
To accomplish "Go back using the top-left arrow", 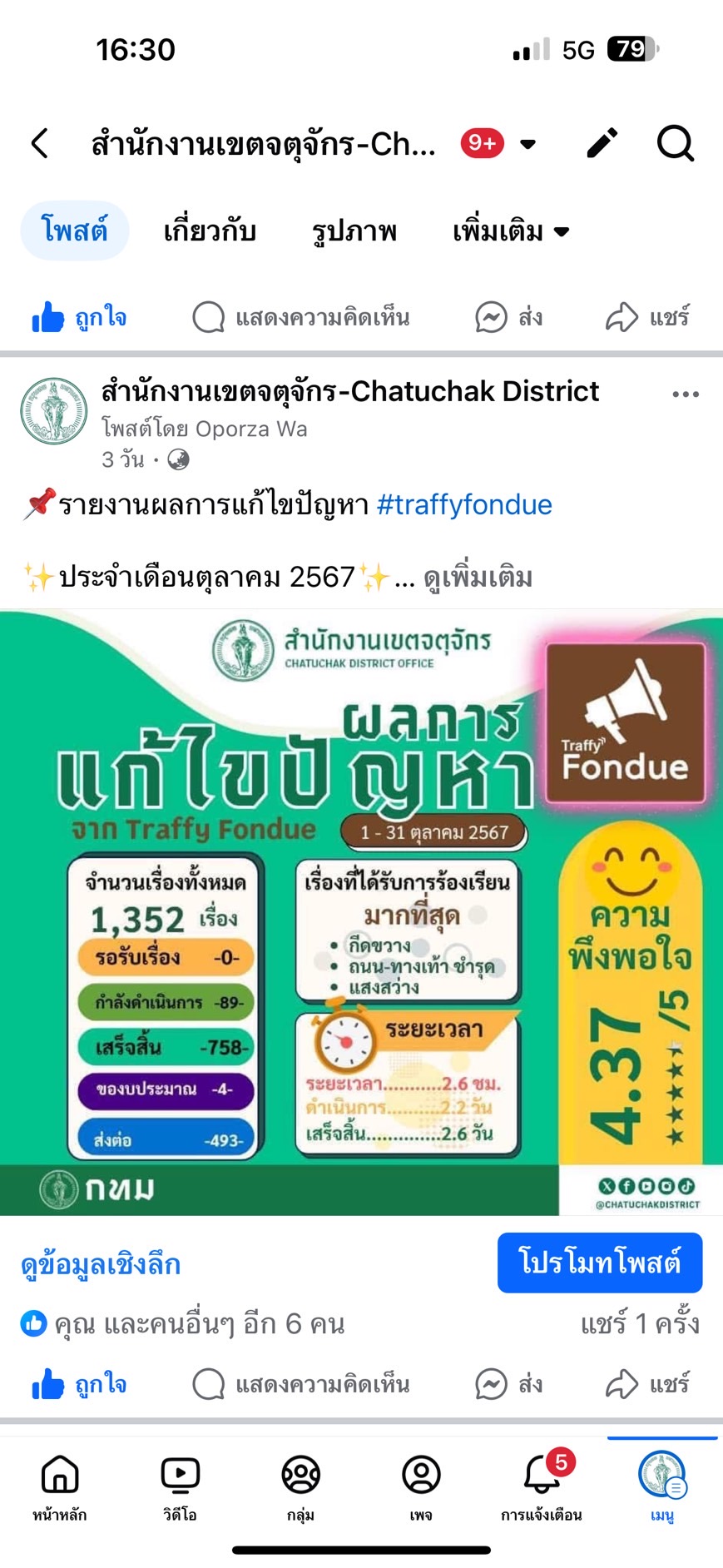I will pos(40,144).
